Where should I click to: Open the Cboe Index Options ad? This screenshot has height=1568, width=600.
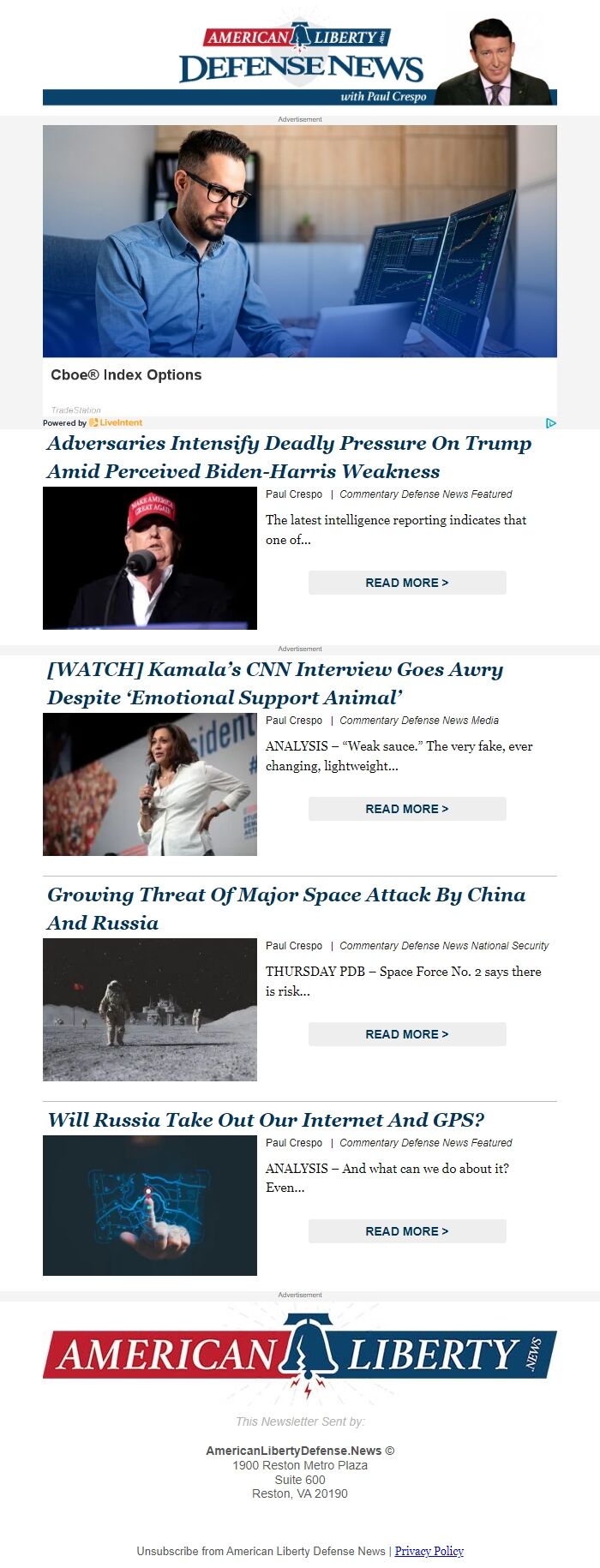click(x=126, y=374)
